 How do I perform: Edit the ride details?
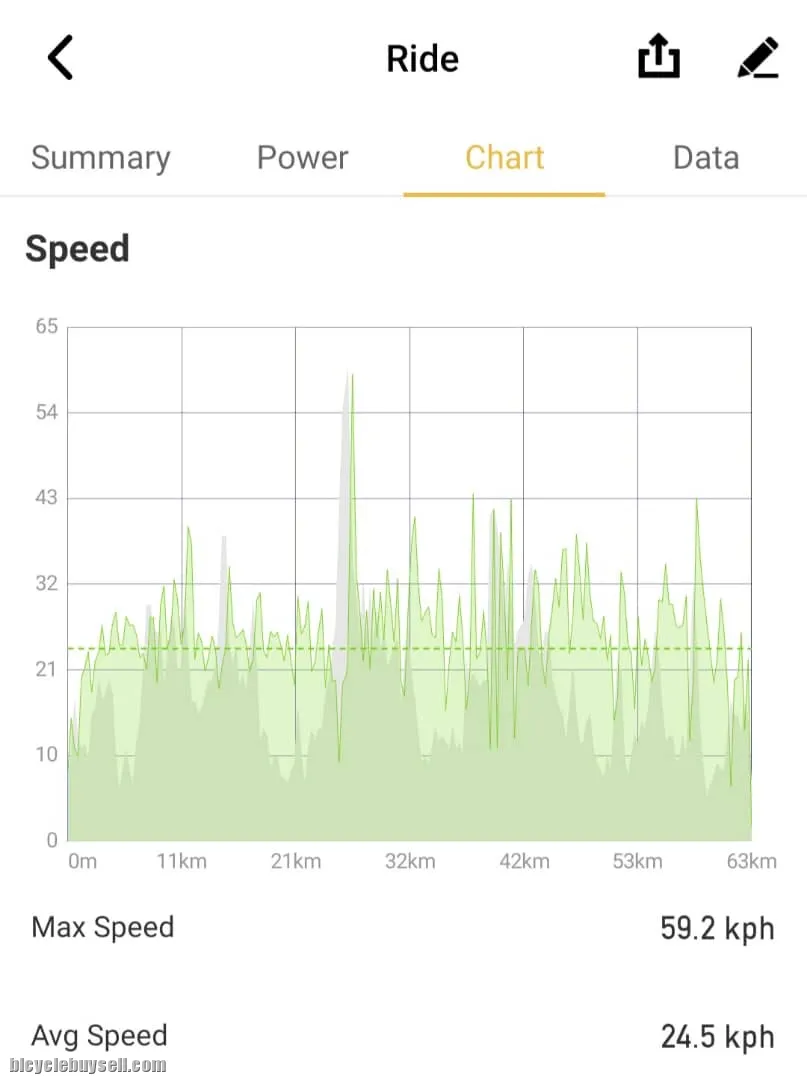(x=757, y=59)
